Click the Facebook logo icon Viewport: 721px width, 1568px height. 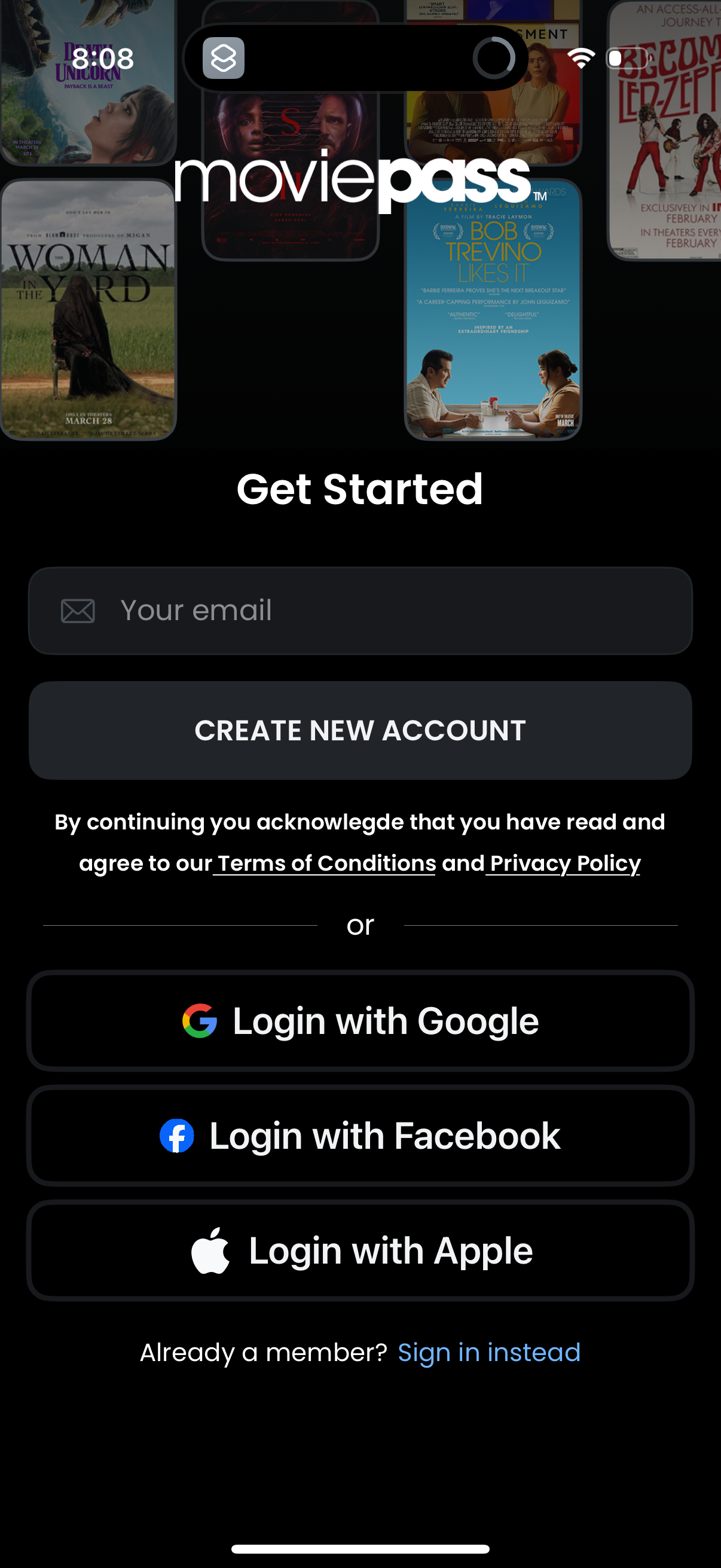(176, 1134)
